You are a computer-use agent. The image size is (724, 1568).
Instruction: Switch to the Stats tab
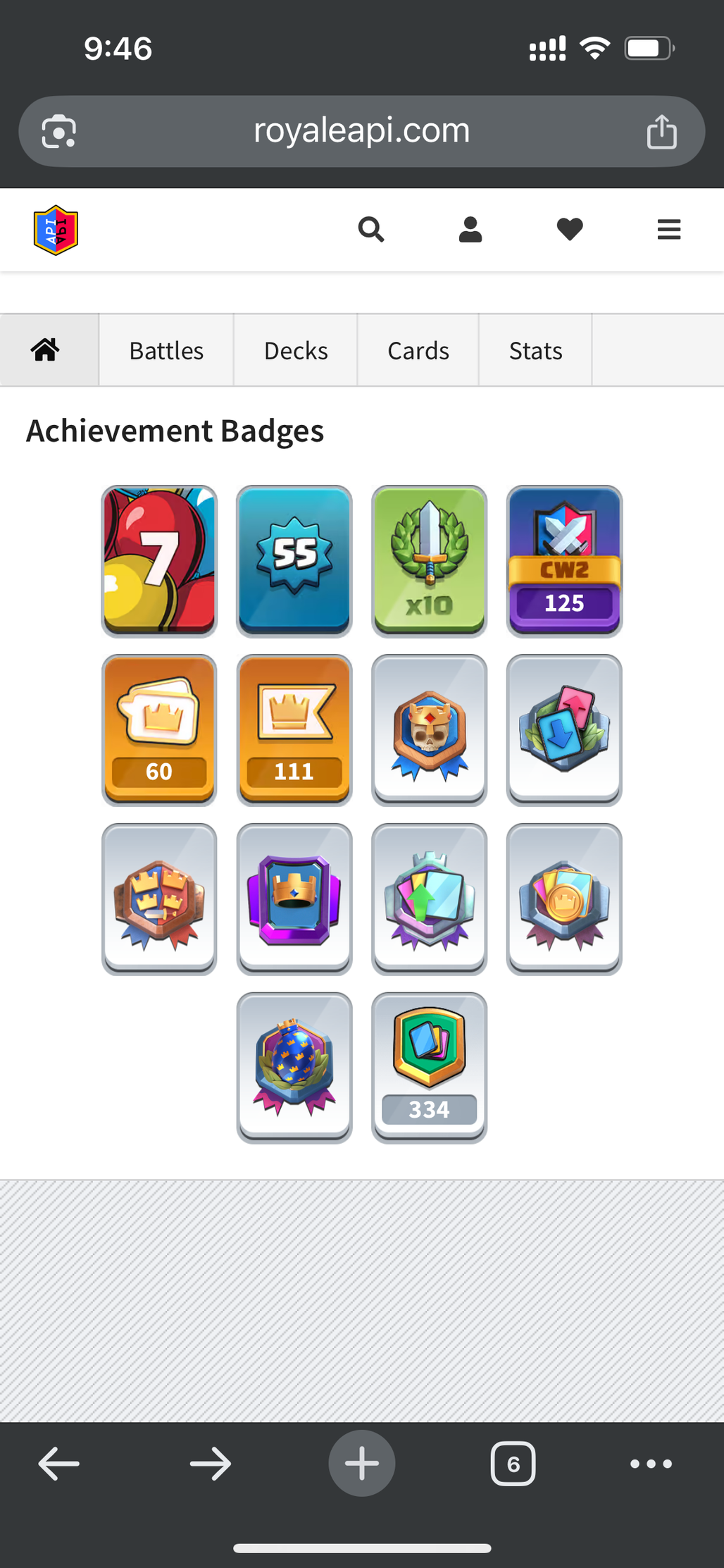535,350
